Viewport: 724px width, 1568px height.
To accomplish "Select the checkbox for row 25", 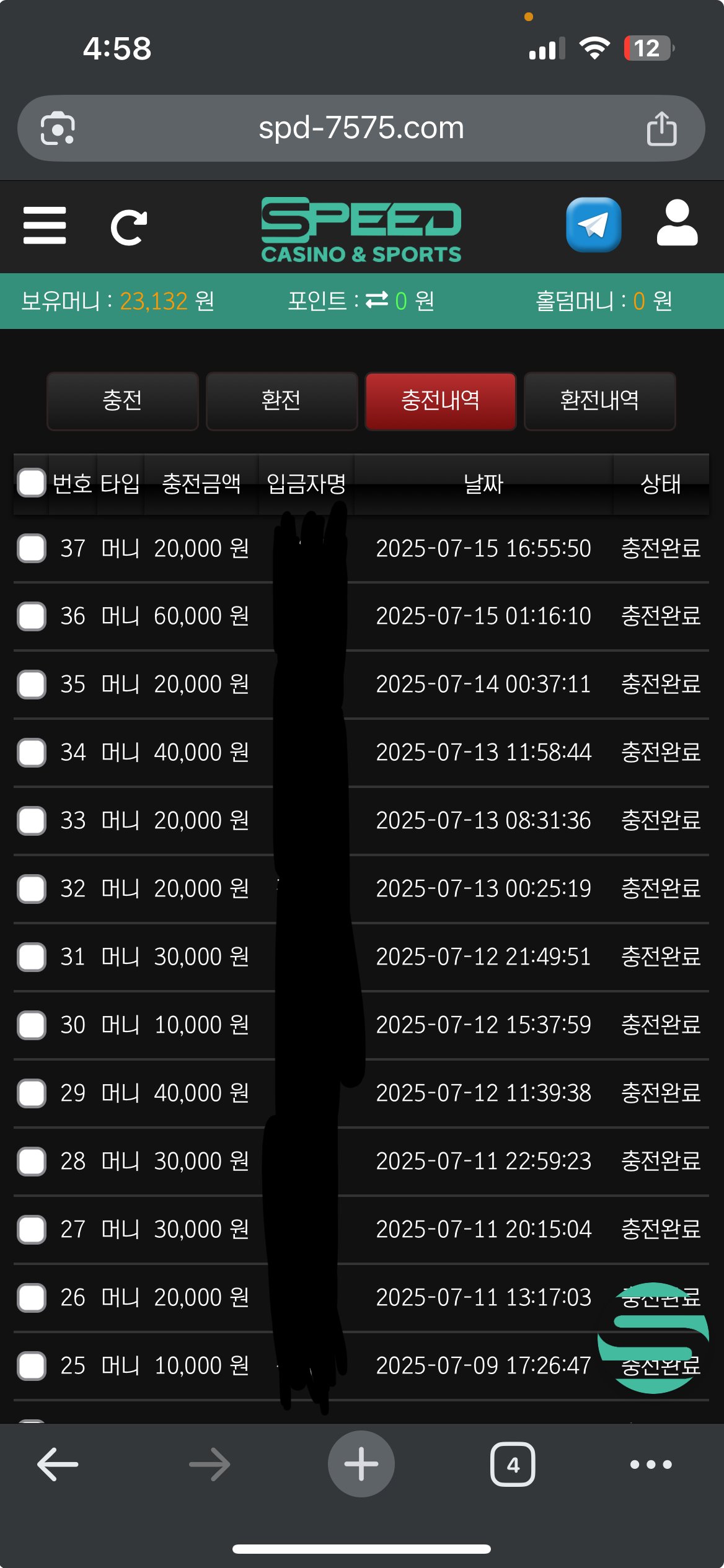I will 32,1366.
